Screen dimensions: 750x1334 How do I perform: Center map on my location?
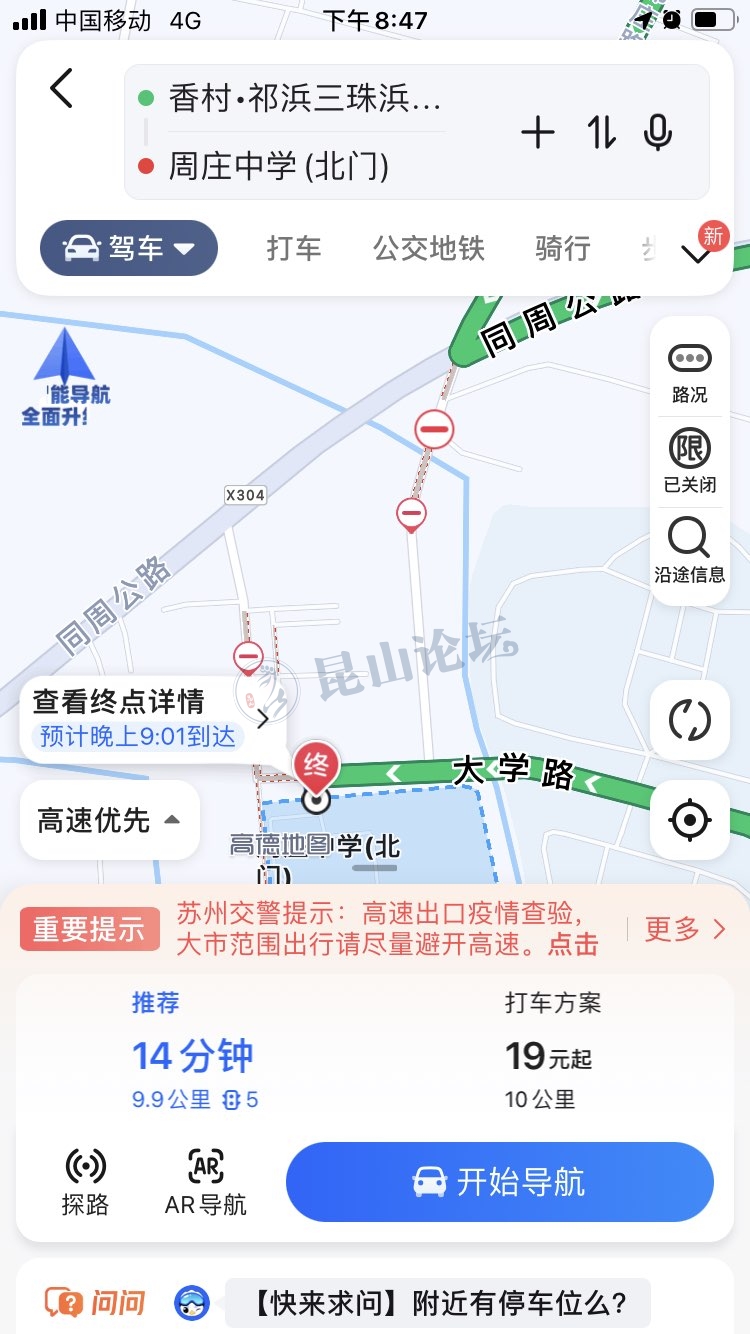tap(689, 820)
